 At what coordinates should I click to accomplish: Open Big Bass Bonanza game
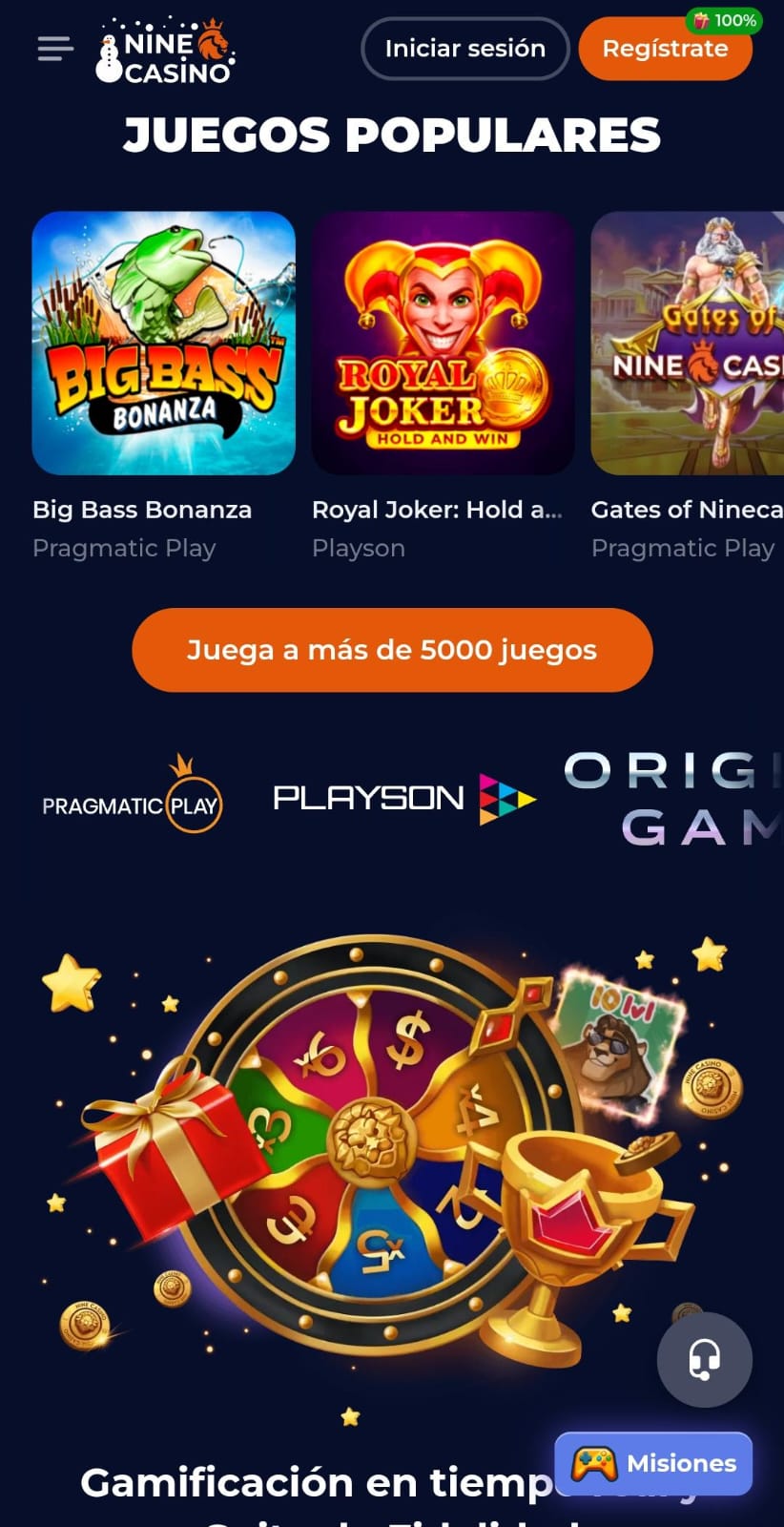point(164,344)
